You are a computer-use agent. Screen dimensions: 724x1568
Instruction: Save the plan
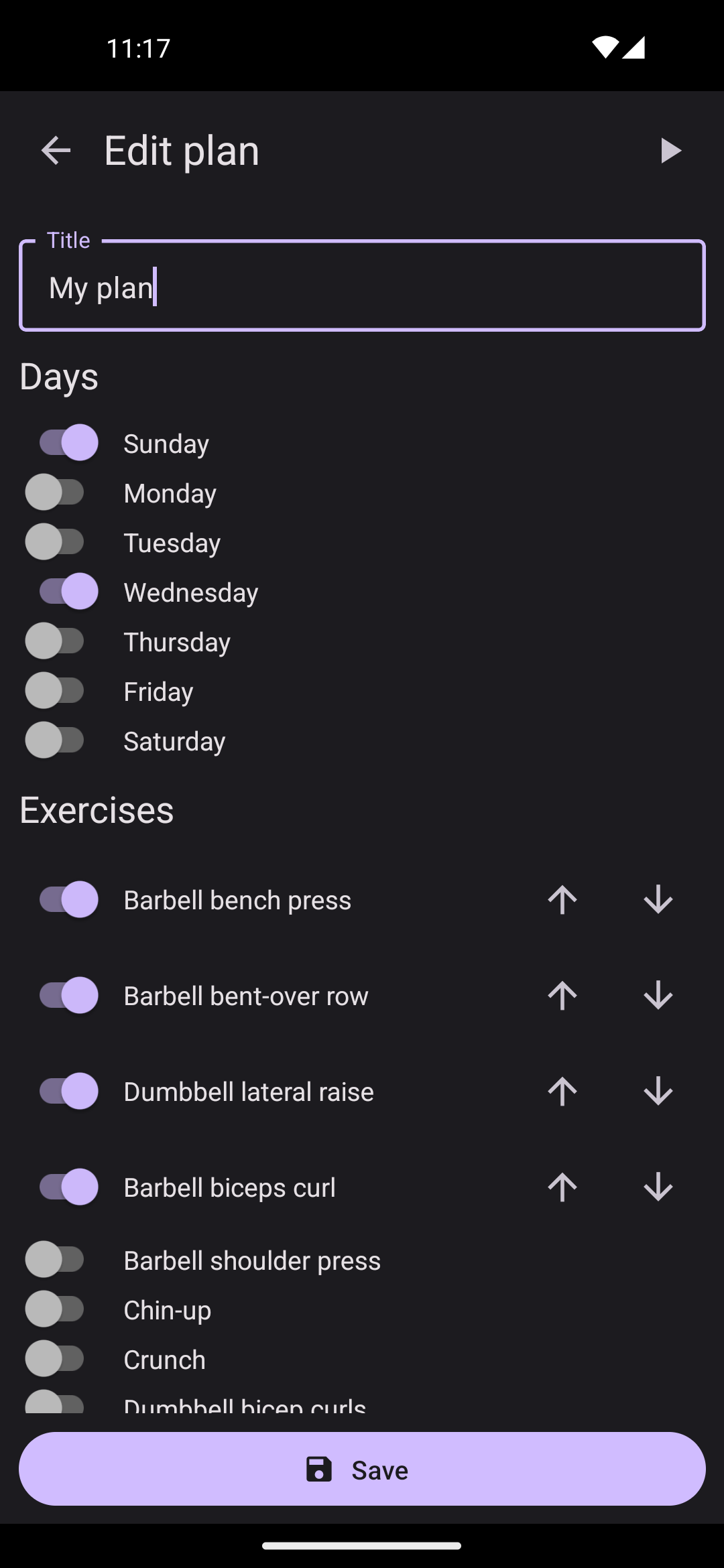(x=362, y=1469)
